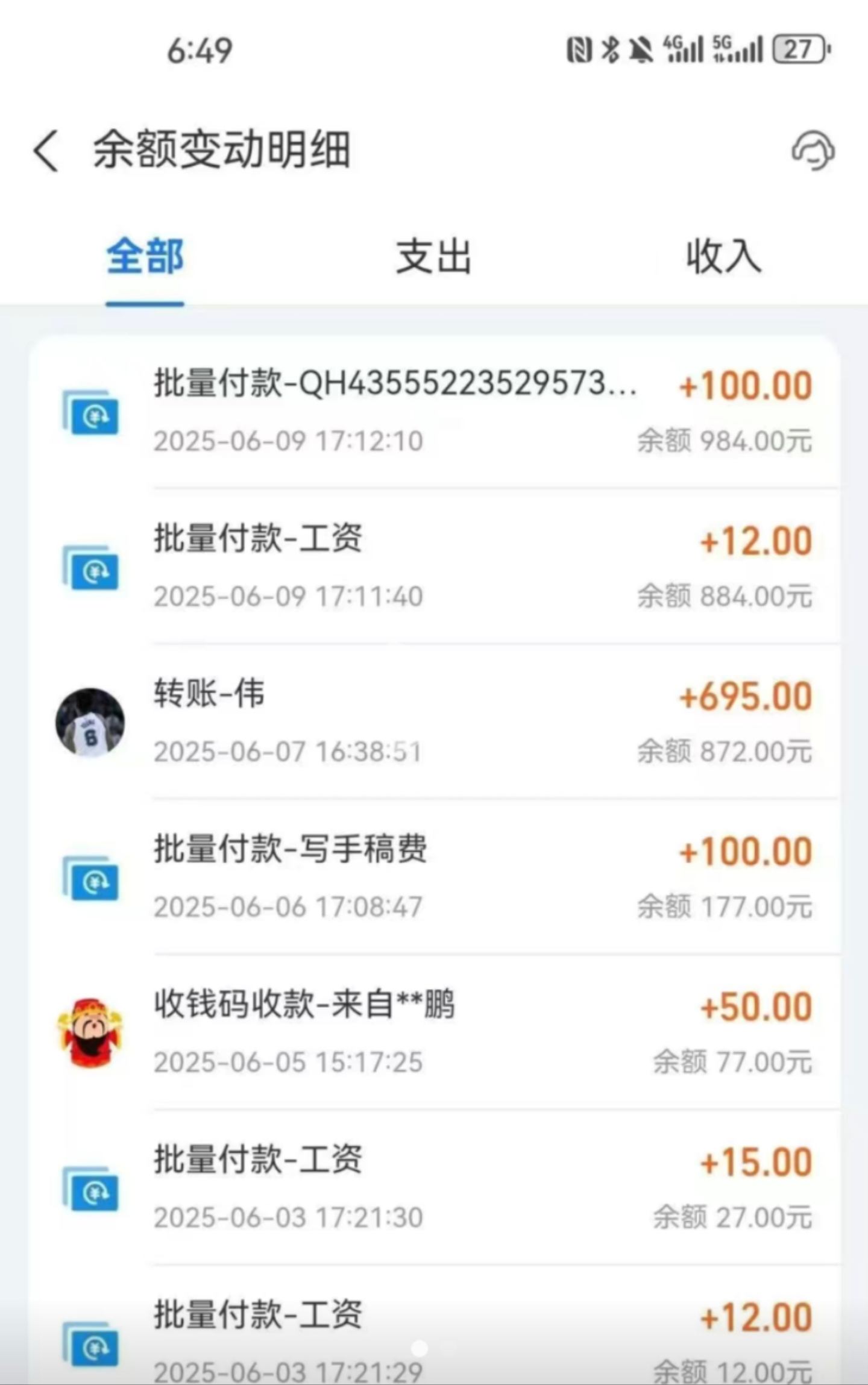868x1385 pixels.
Task: Open the 批量付款-QH43555 transaction record
Action: (434, 412)
